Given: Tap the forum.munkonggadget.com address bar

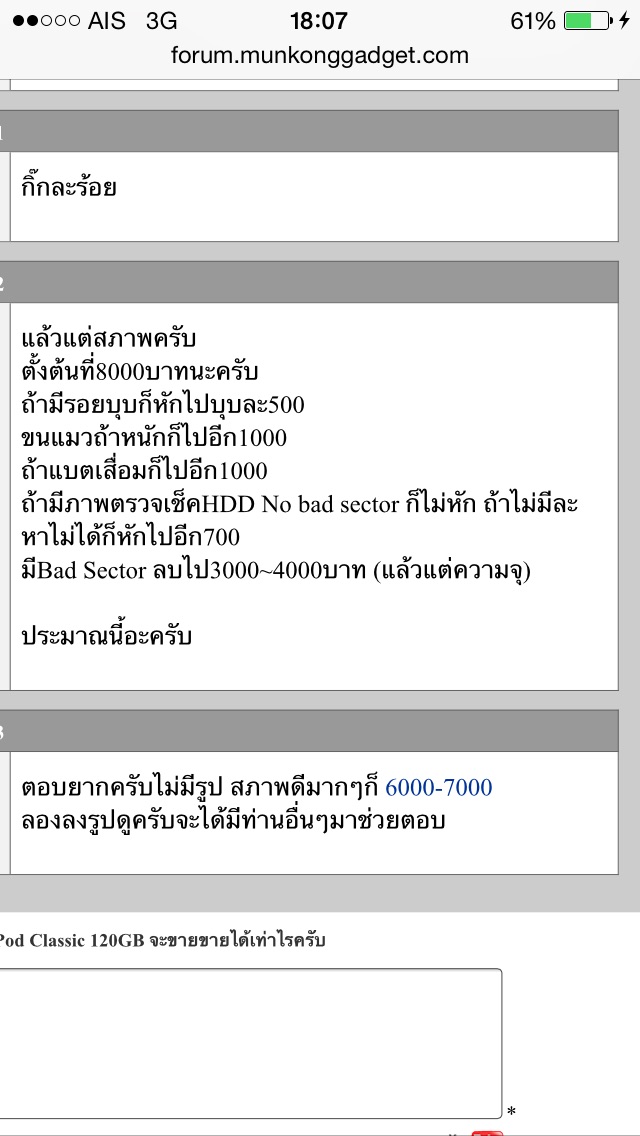Looking at the screenshot, I should point(320,56).
